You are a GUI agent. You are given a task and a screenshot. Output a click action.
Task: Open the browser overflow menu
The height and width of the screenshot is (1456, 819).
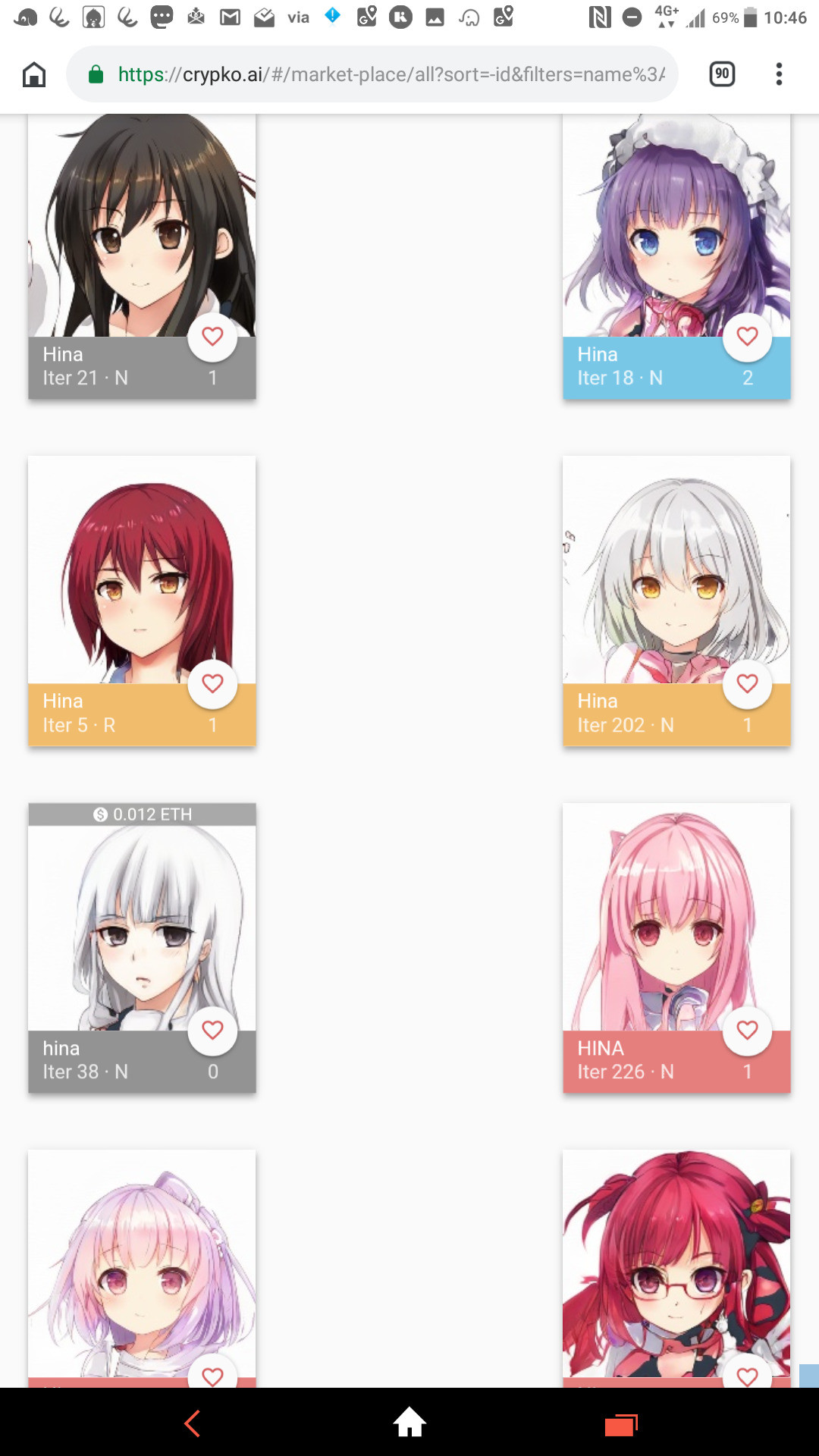779,74
